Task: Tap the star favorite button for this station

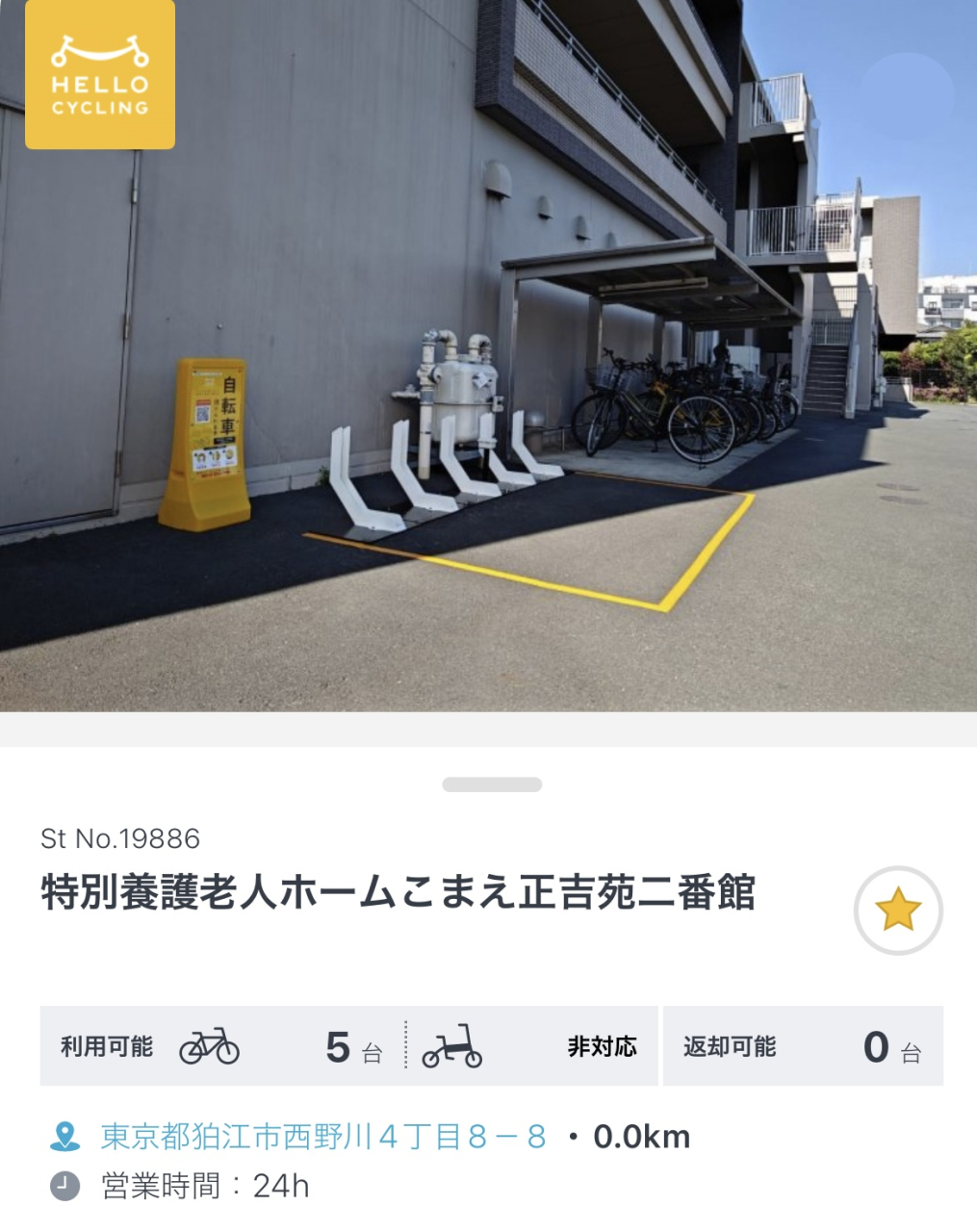Action: (x=897, y=911)
